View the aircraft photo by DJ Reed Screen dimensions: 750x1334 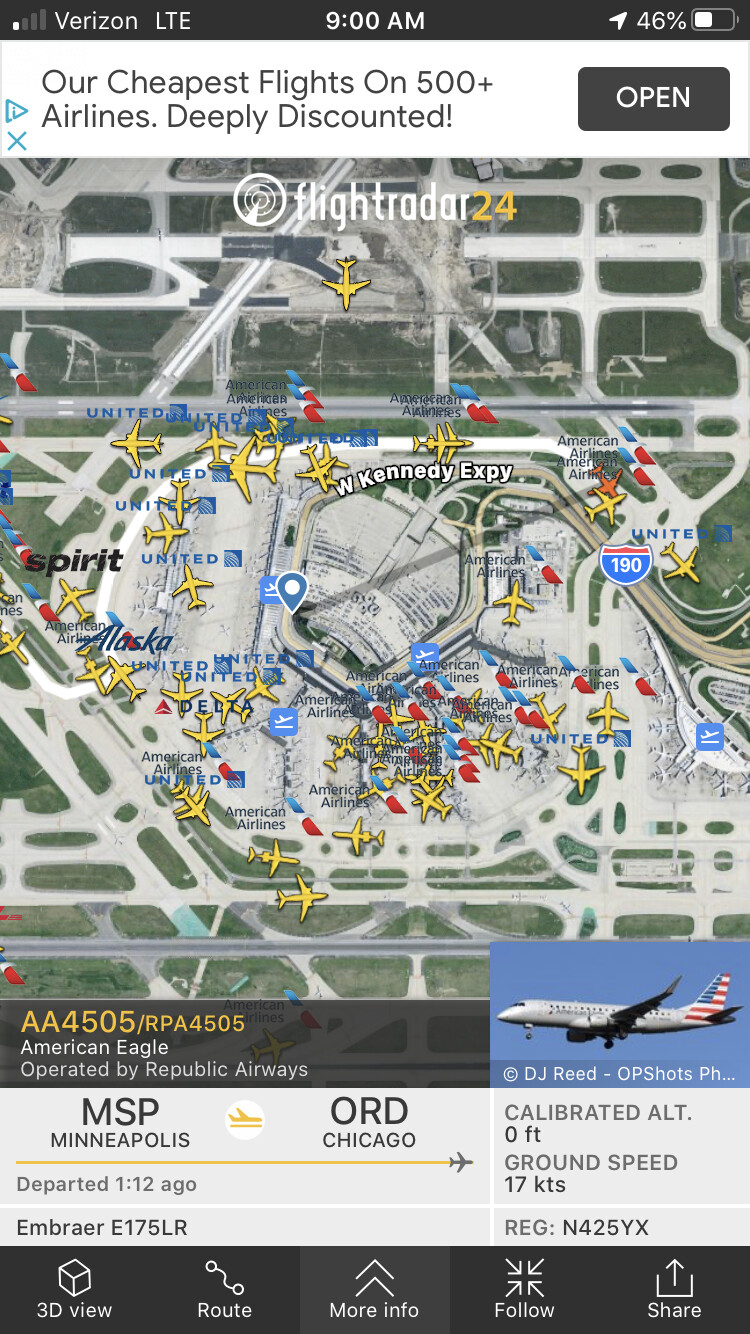point(620,1014)
